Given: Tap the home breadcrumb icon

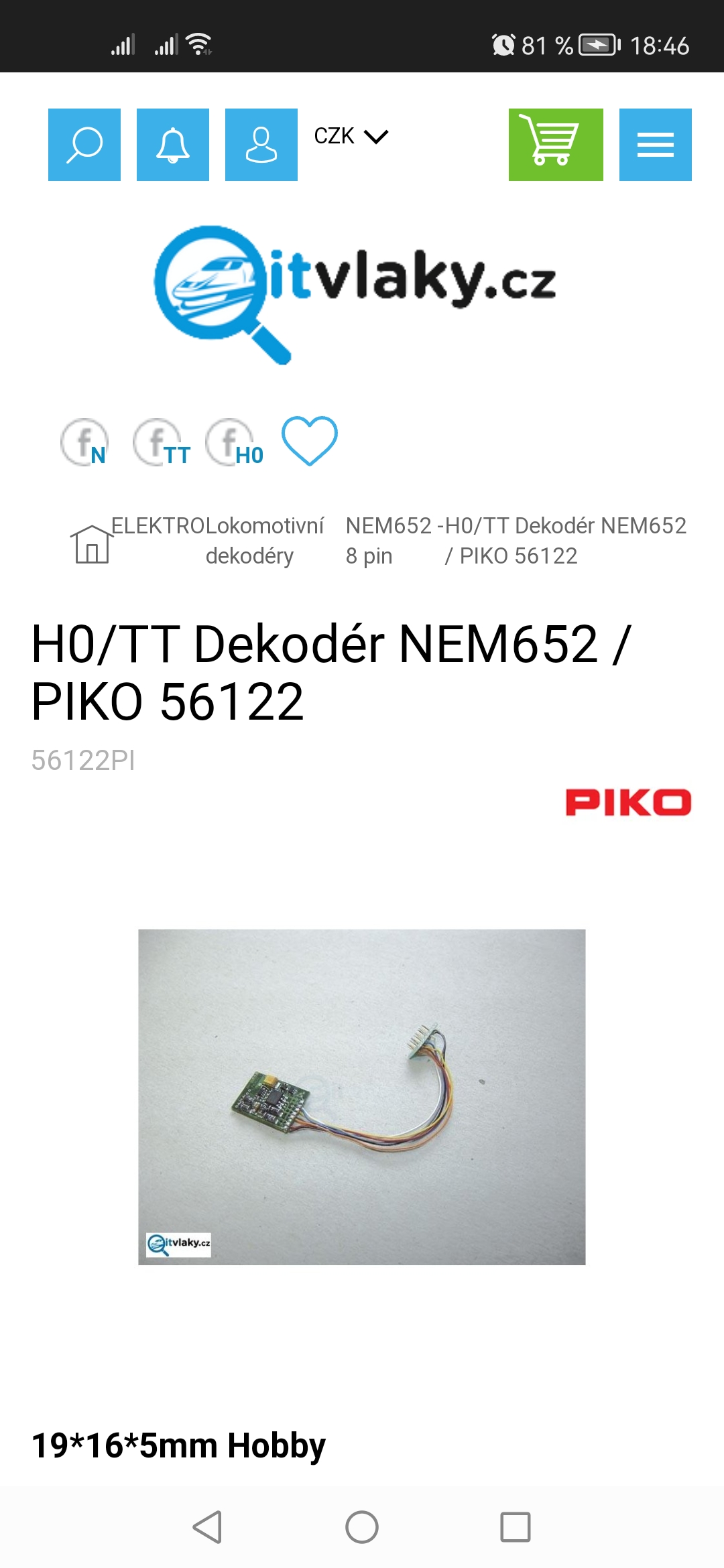Looking at the screenshot, I should 90,543.
